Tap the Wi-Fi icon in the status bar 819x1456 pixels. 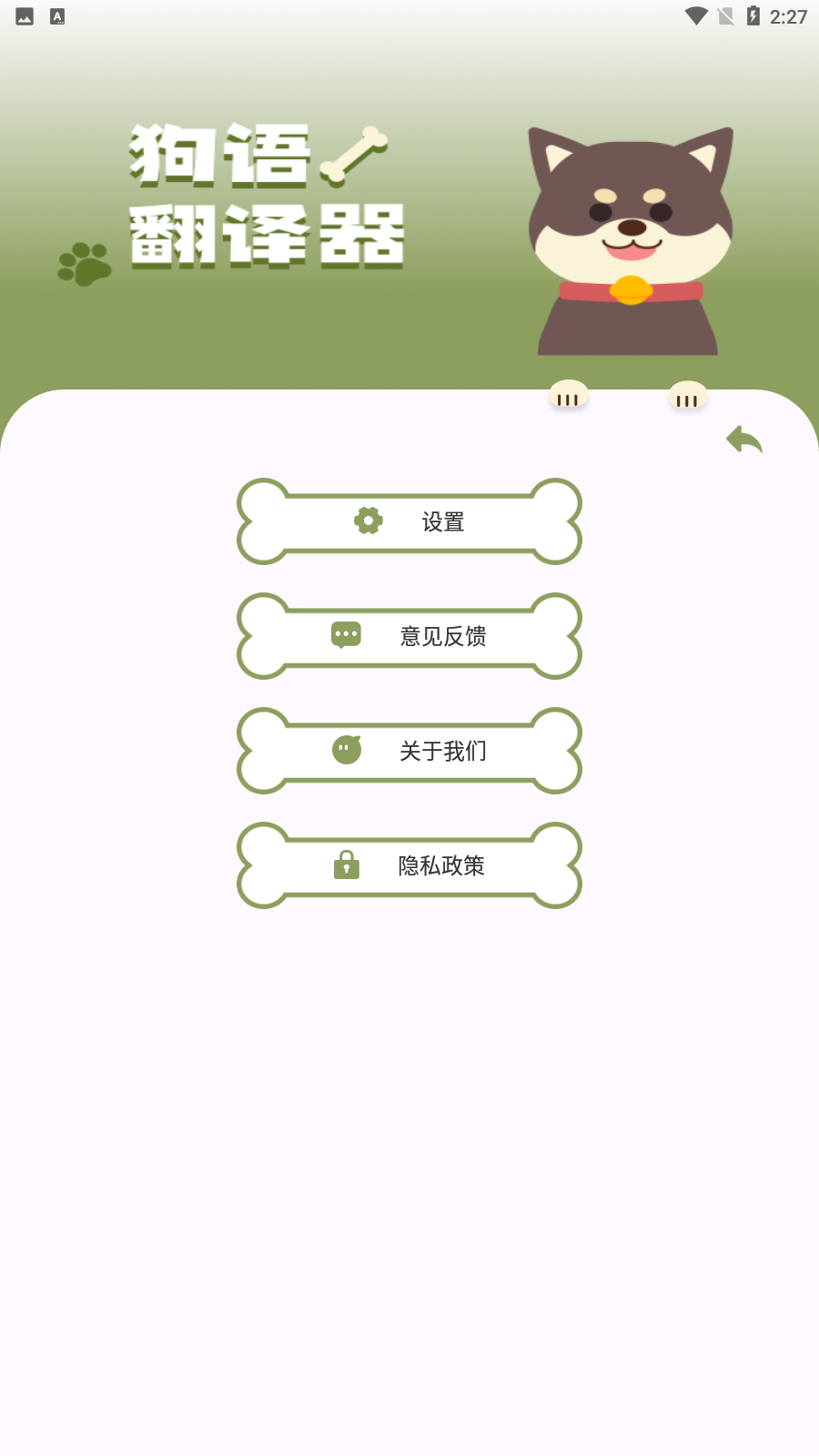(697, 15)
